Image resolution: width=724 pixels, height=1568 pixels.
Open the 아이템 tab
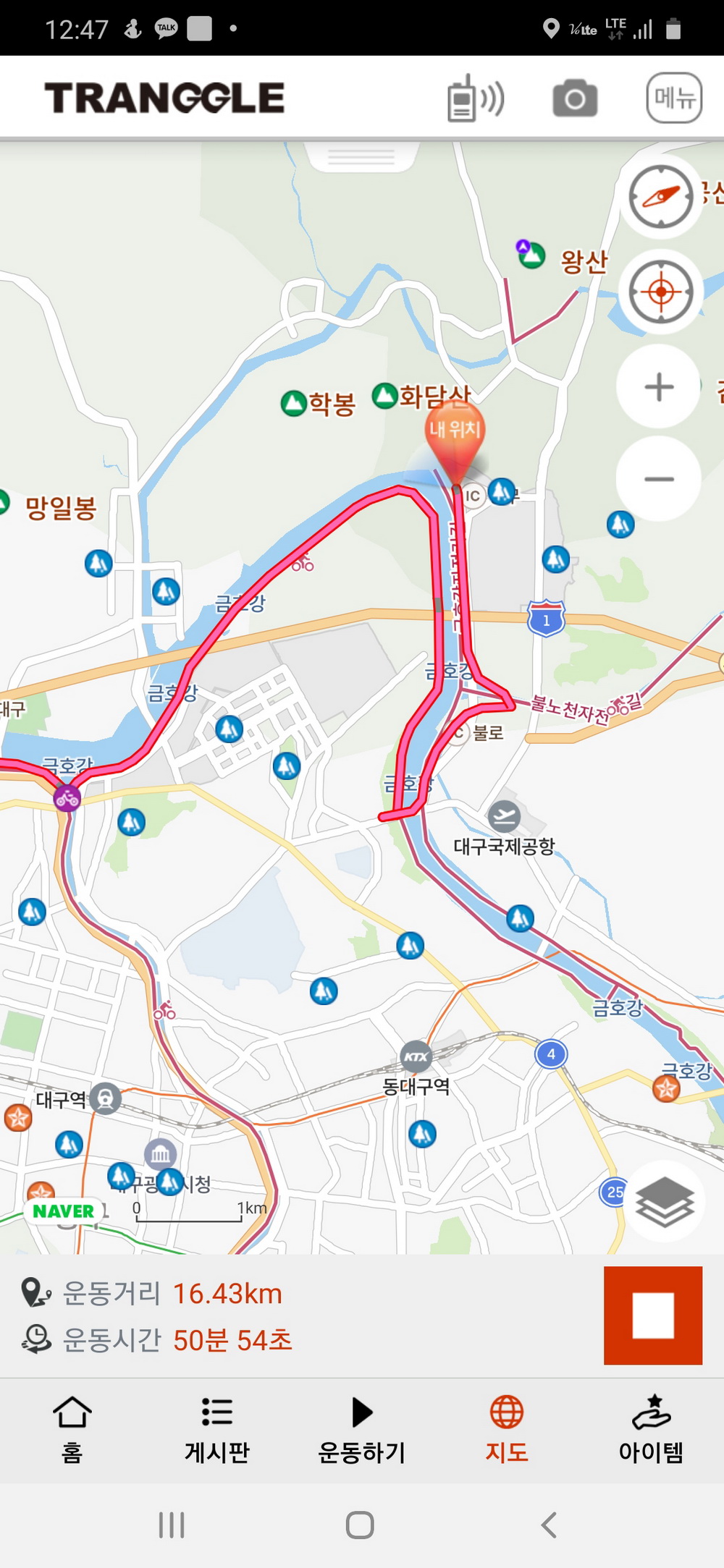651,1430
